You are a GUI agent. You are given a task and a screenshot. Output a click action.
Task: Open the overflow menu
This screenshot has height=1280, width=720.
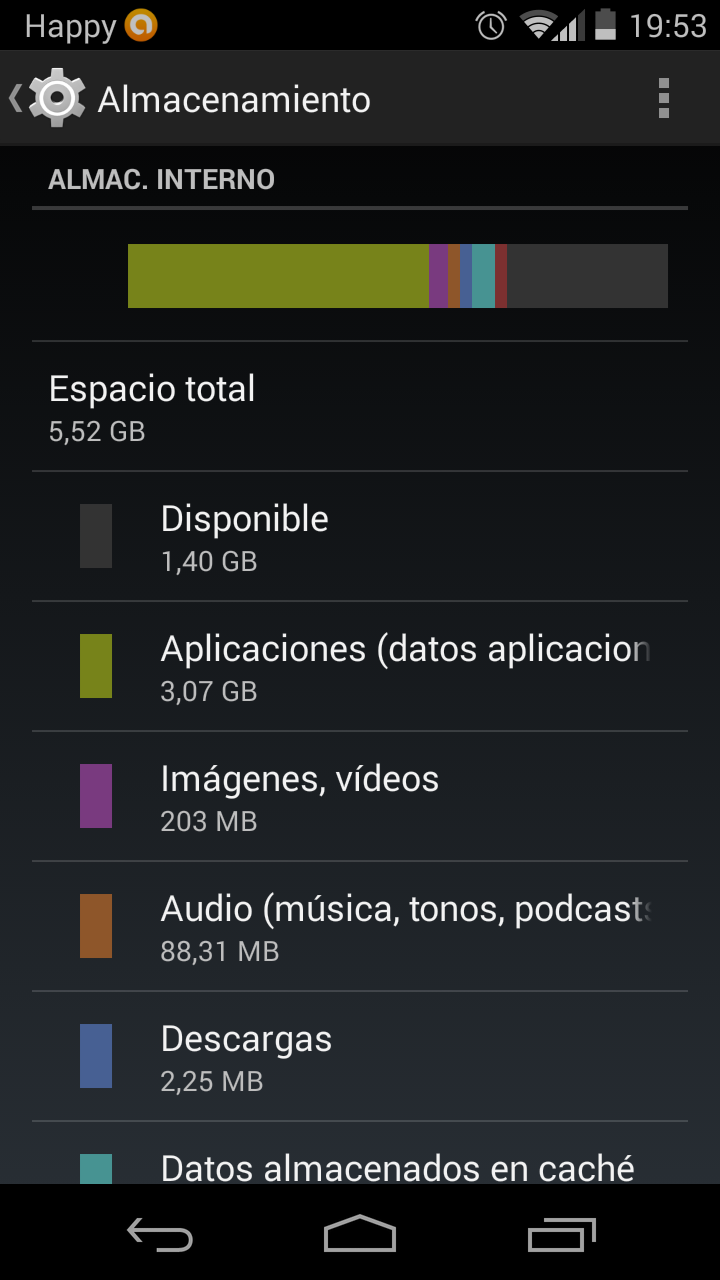pyautogui.click(x=663, y=98)
